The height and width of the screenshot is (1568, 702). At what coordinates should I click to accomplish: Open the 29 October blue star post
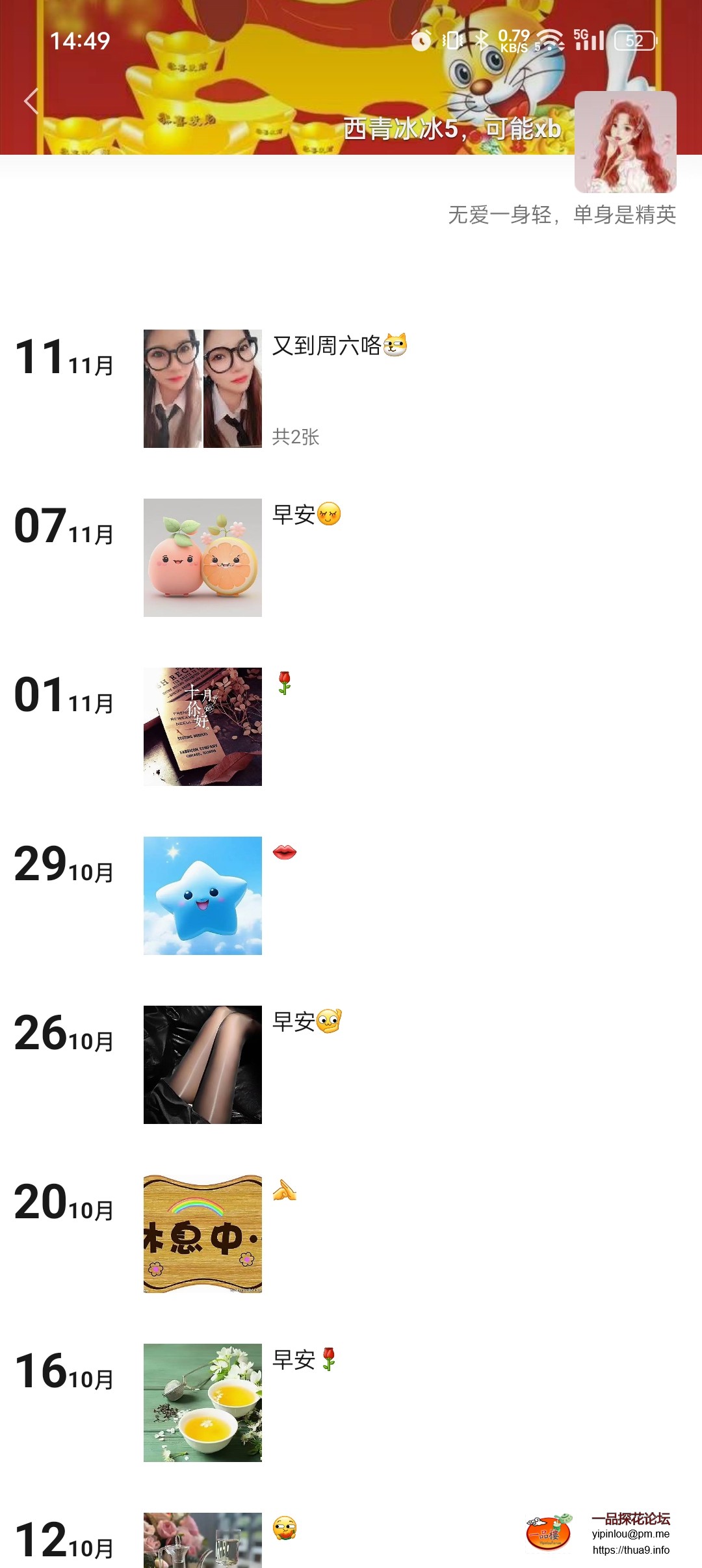[202, 896]
